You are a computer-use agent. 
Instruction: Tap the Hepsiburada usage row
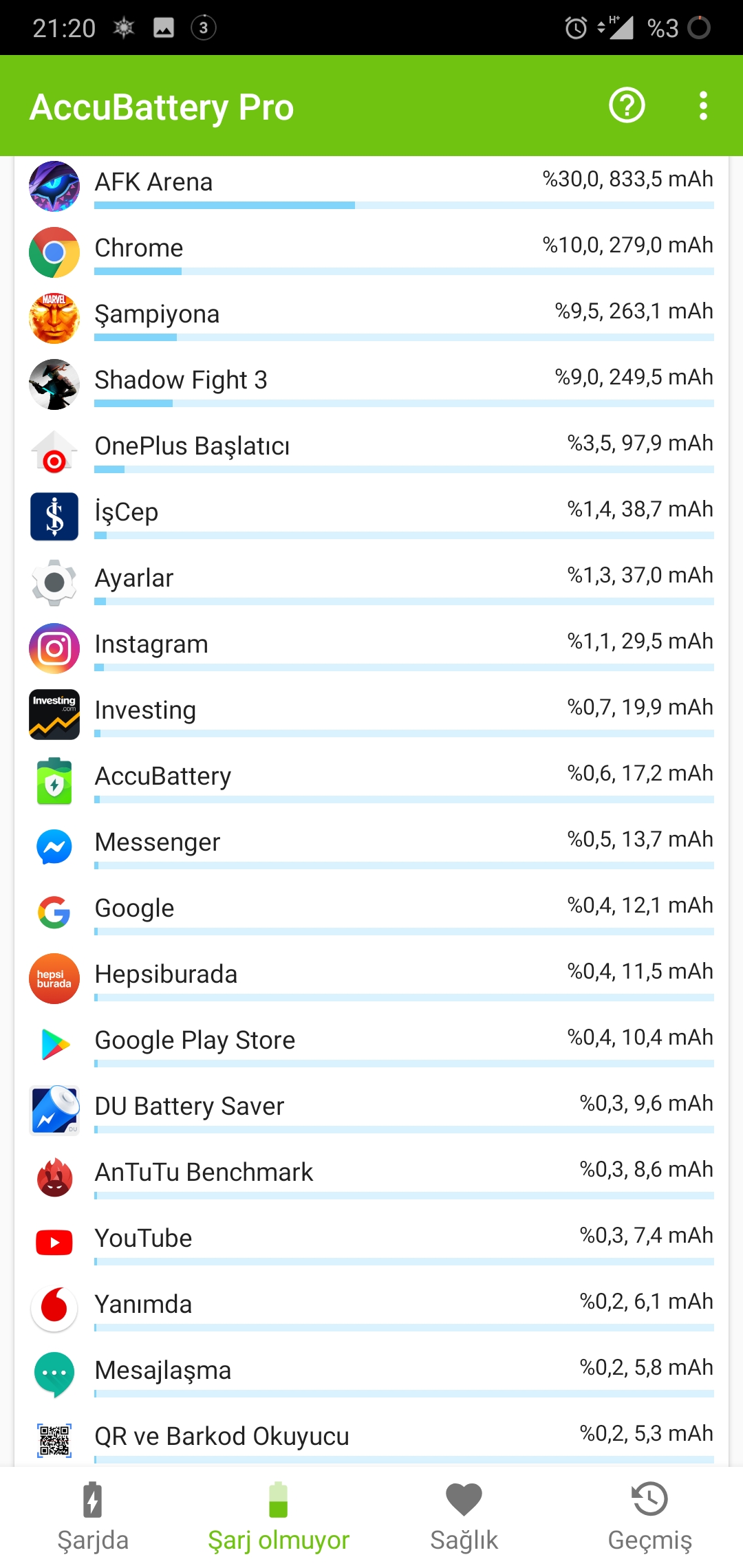point(371,979)
